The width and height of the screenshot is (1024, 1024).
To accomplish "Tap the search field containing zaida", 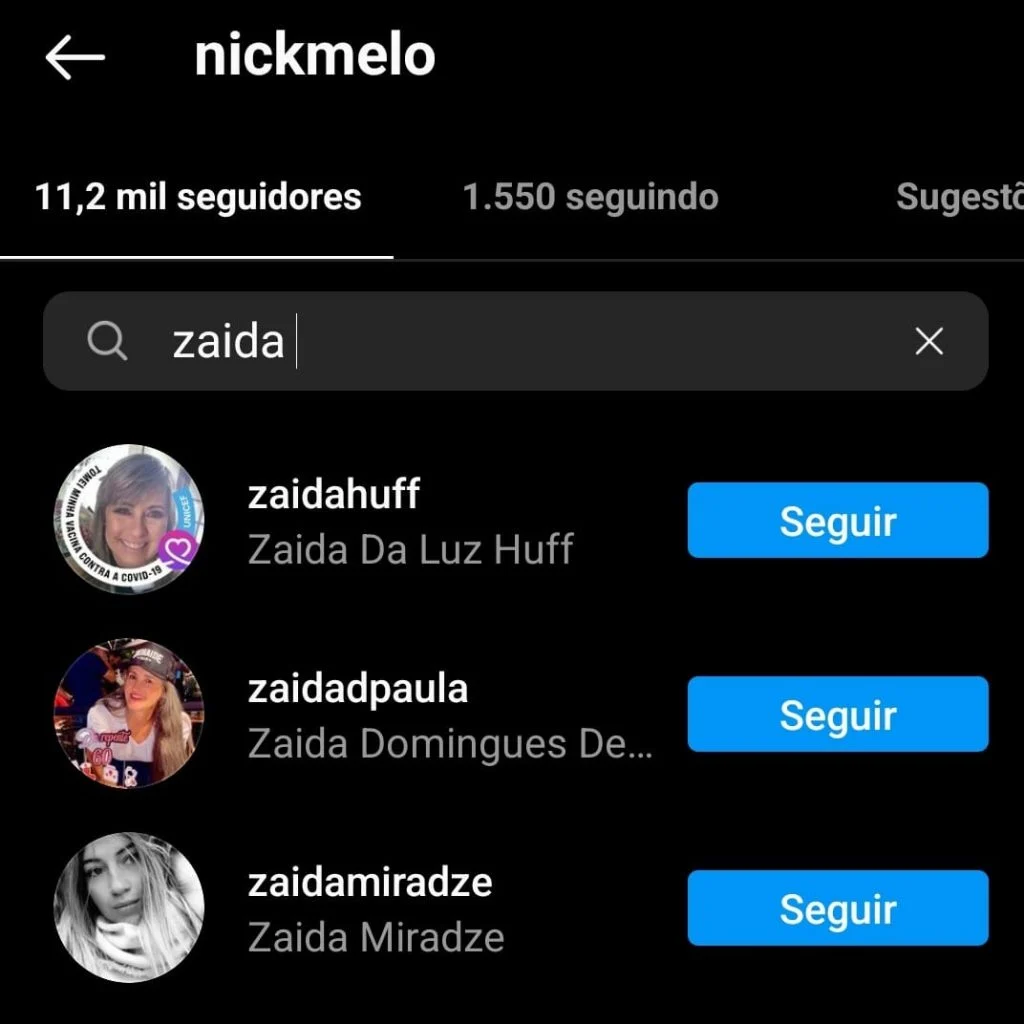I will 500,342.
